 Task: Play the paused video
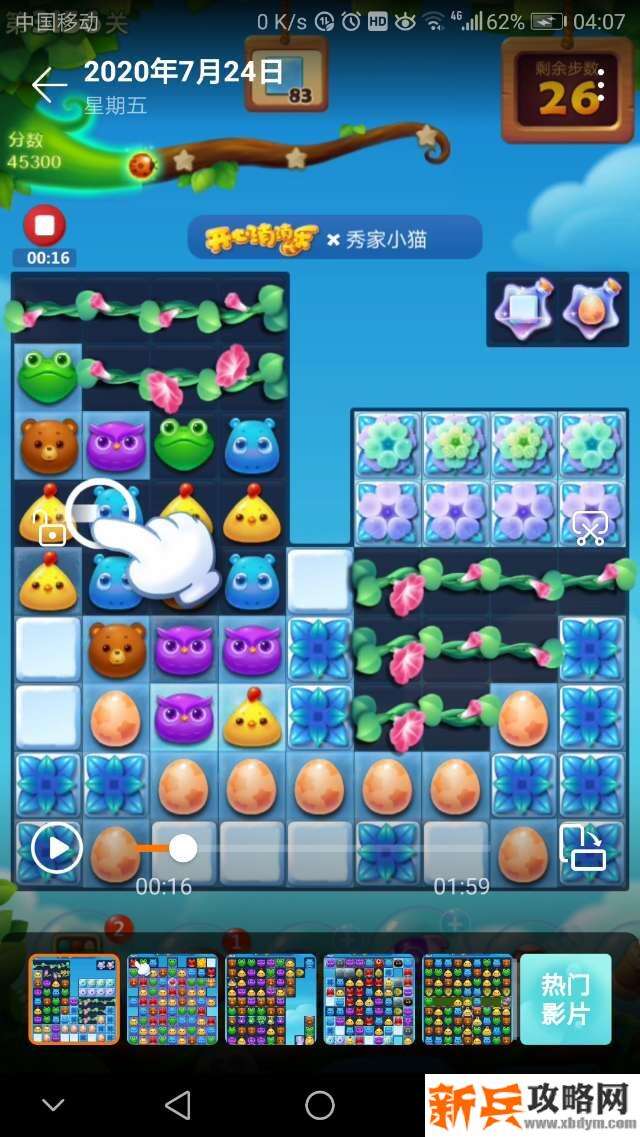56,848
